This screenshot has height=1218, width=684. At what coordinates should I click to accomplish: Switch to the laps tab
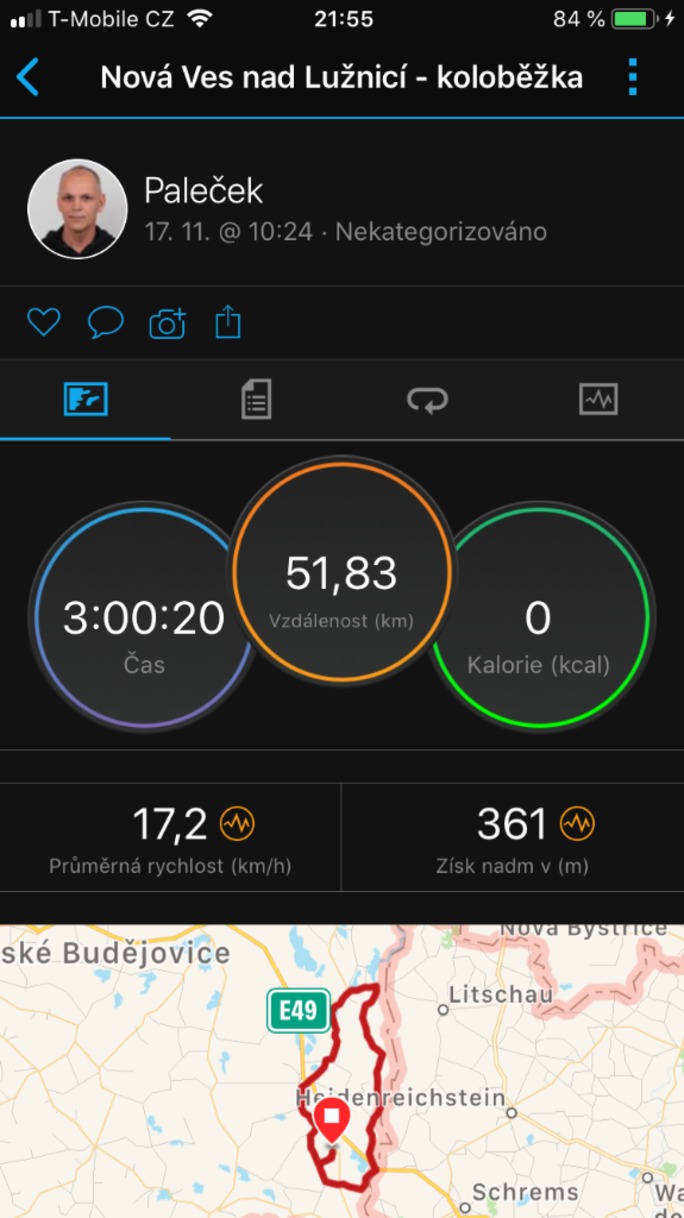(x=427, y=400)
